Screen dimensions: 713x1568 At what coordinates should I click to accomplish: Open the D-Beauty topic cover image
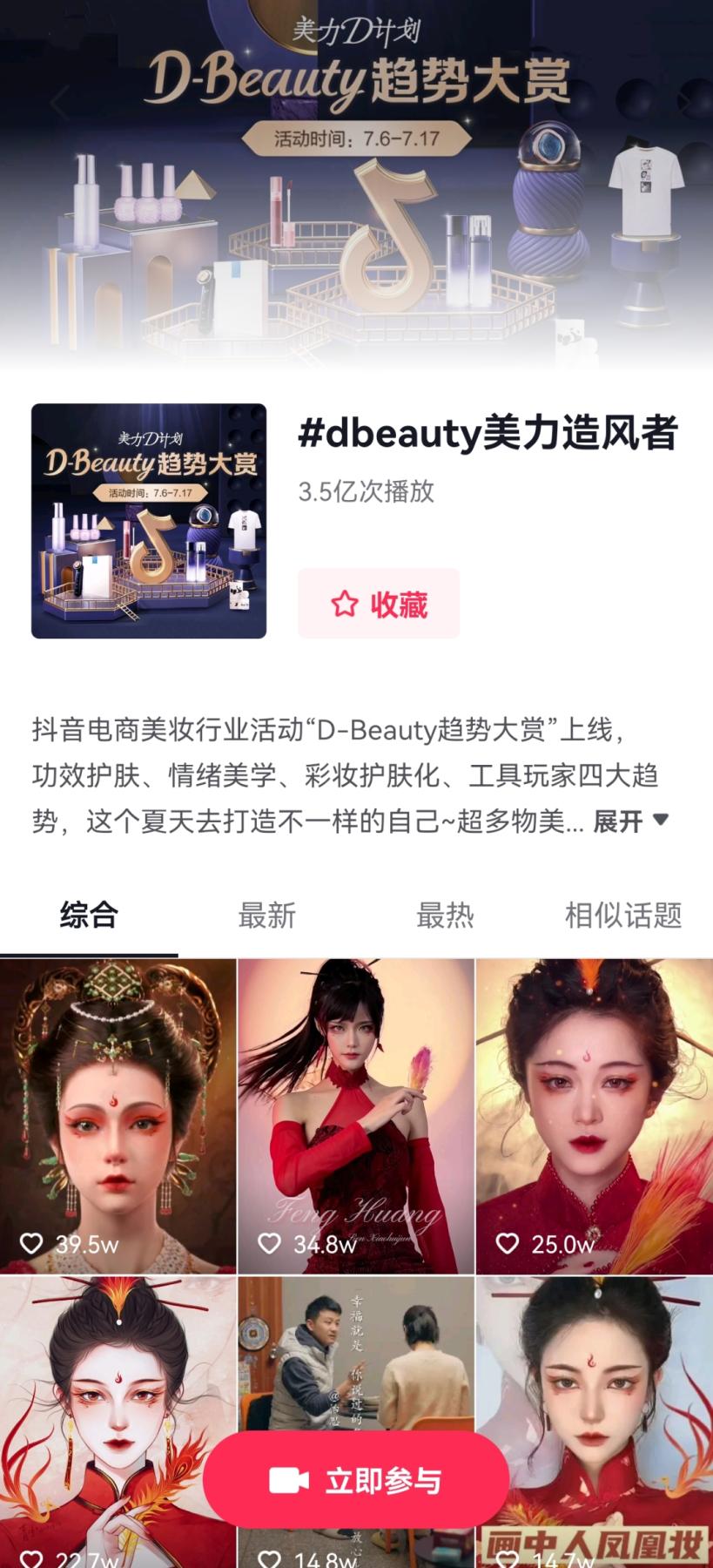pyautogui.click(x=150, y=521)
